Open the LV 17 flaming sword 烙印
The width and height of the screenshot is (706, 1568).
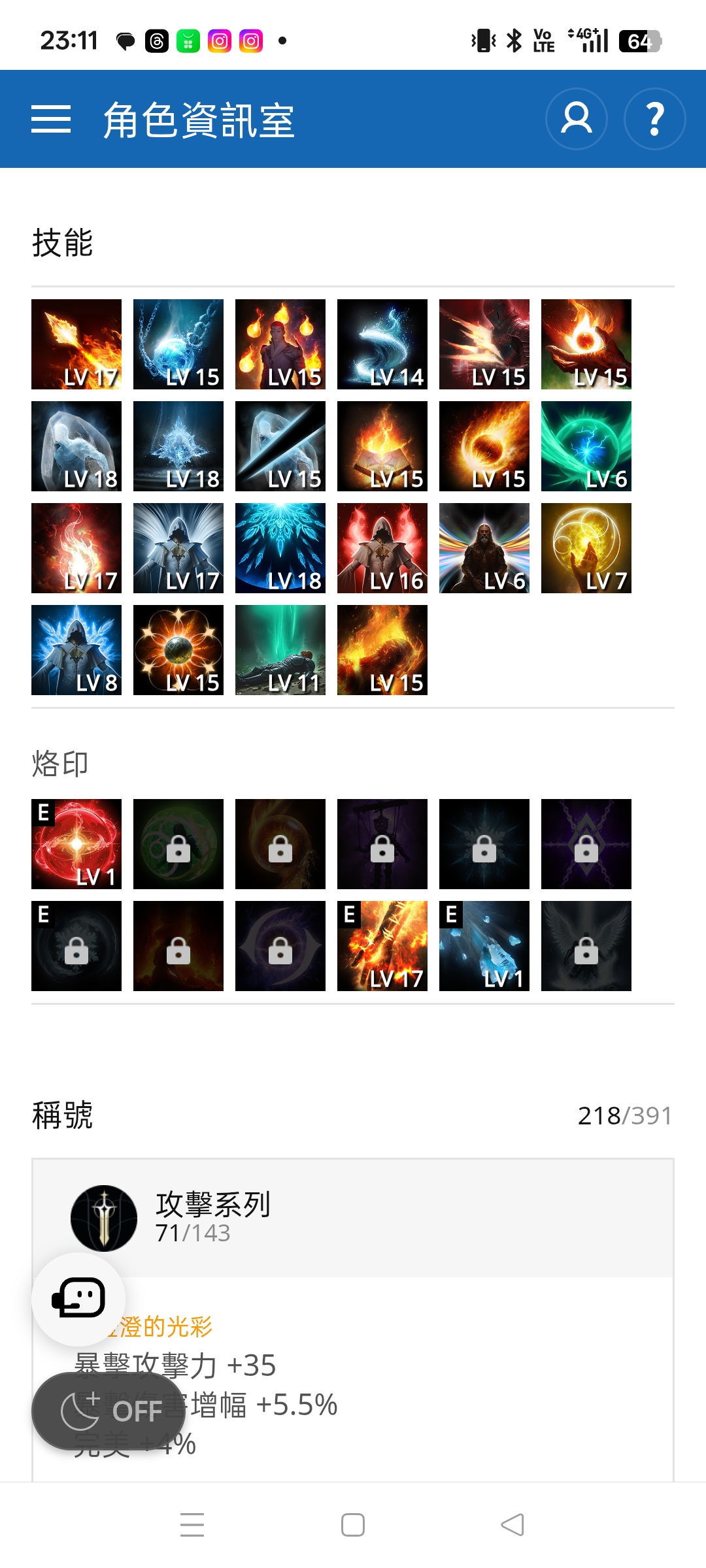click(382, 946)
